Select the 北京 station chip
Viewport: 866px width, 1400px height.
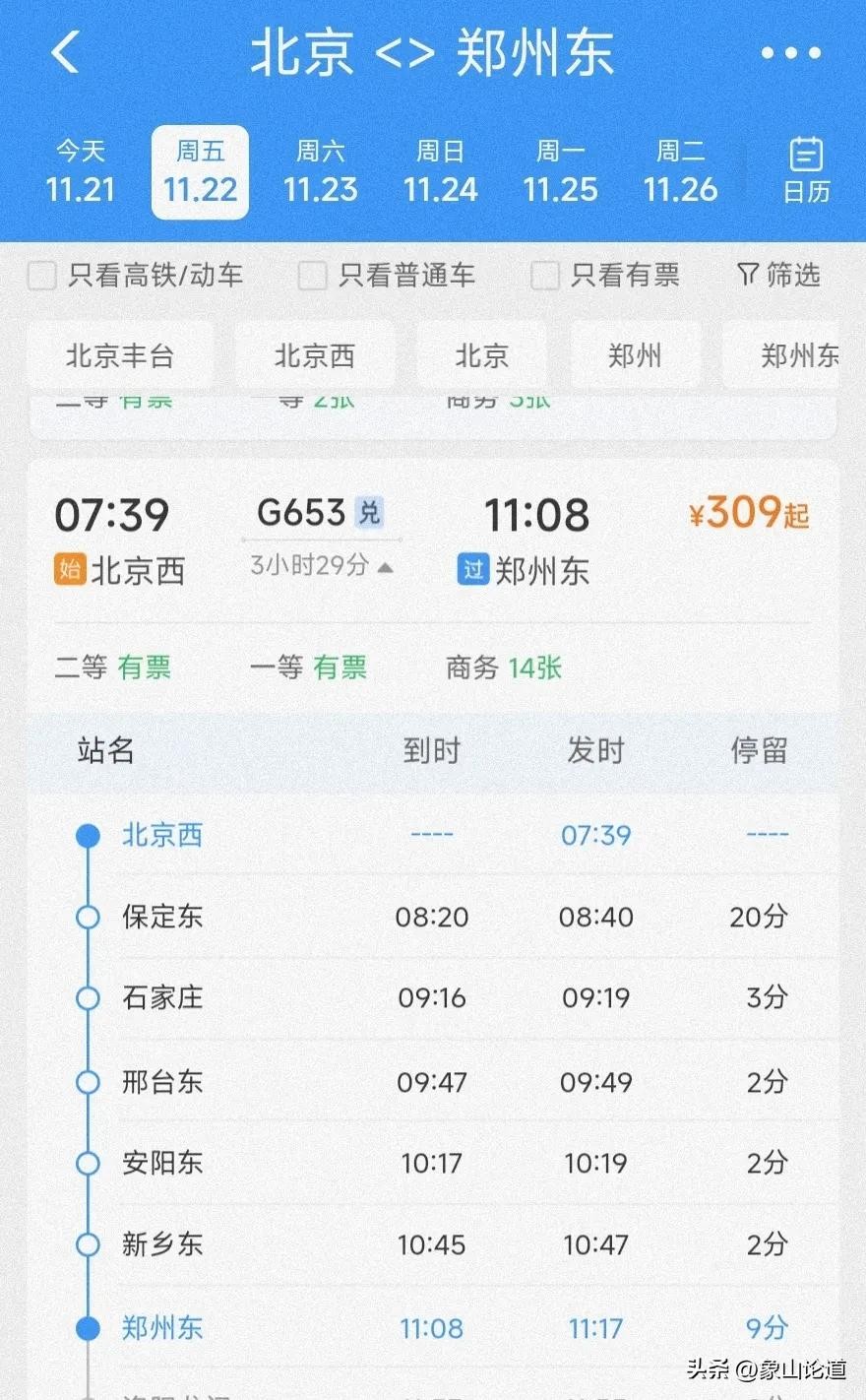481,355
